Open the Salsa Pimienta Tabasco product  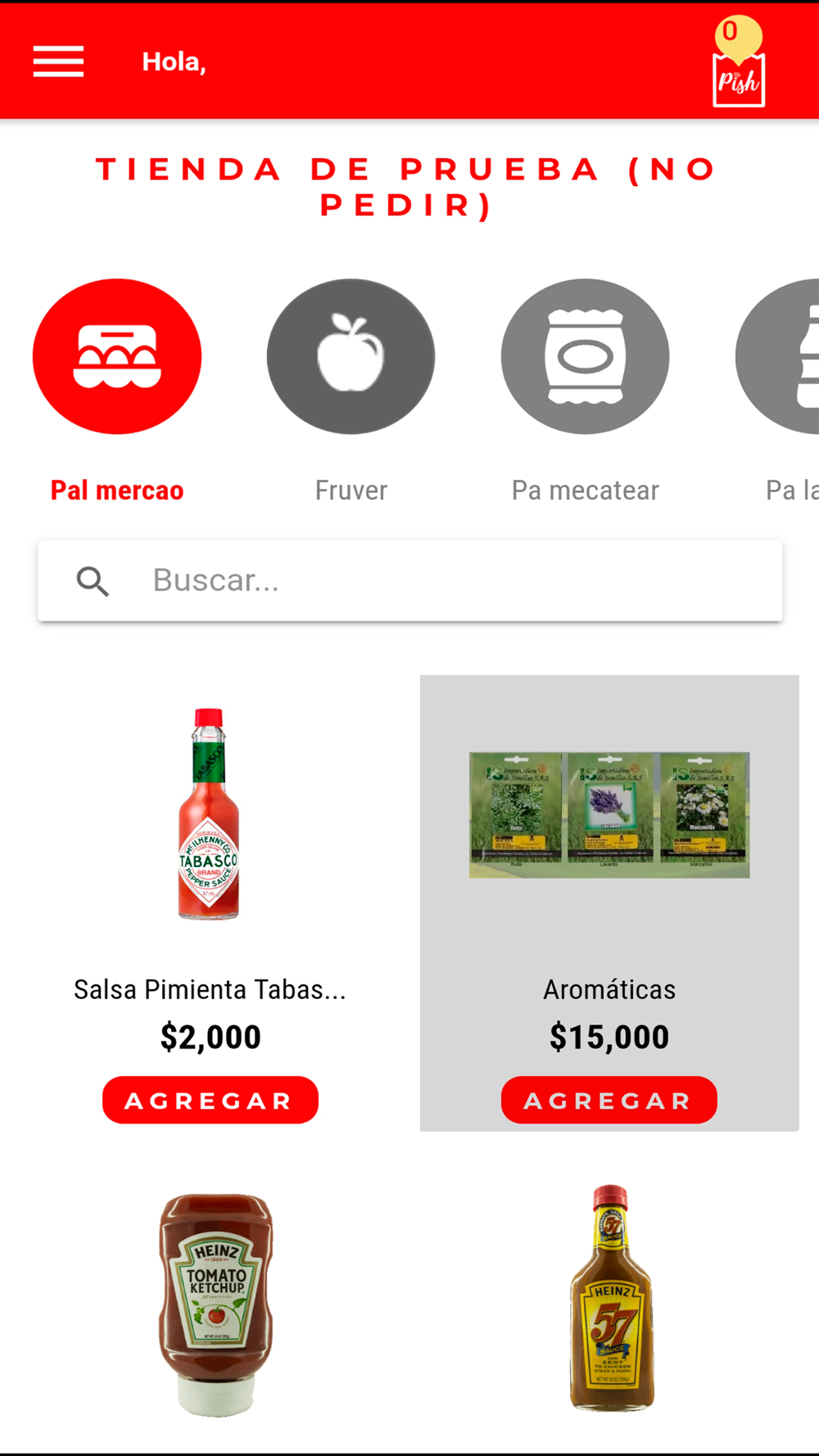click(x=210, y=815)
